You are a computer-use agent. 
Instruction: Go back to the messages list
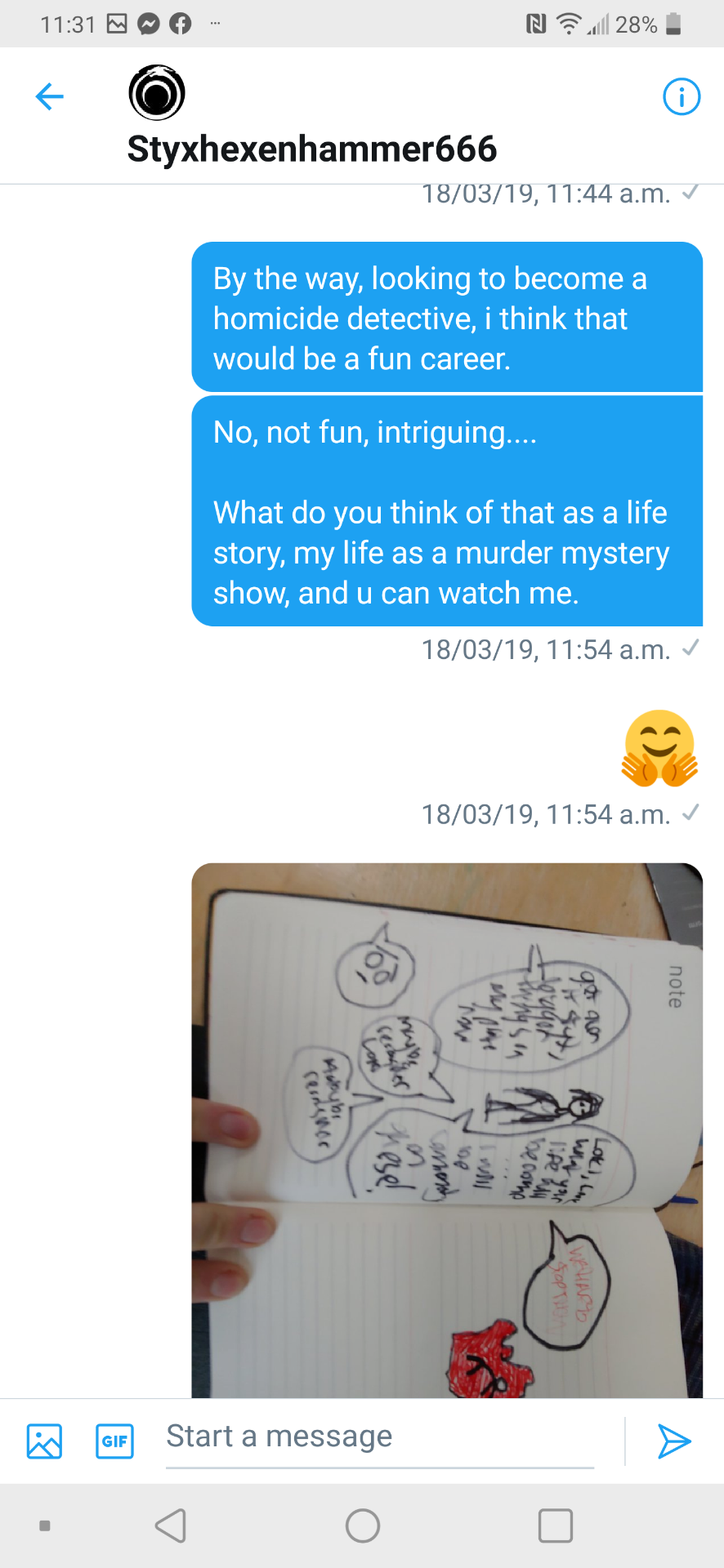tap(50, 96)
